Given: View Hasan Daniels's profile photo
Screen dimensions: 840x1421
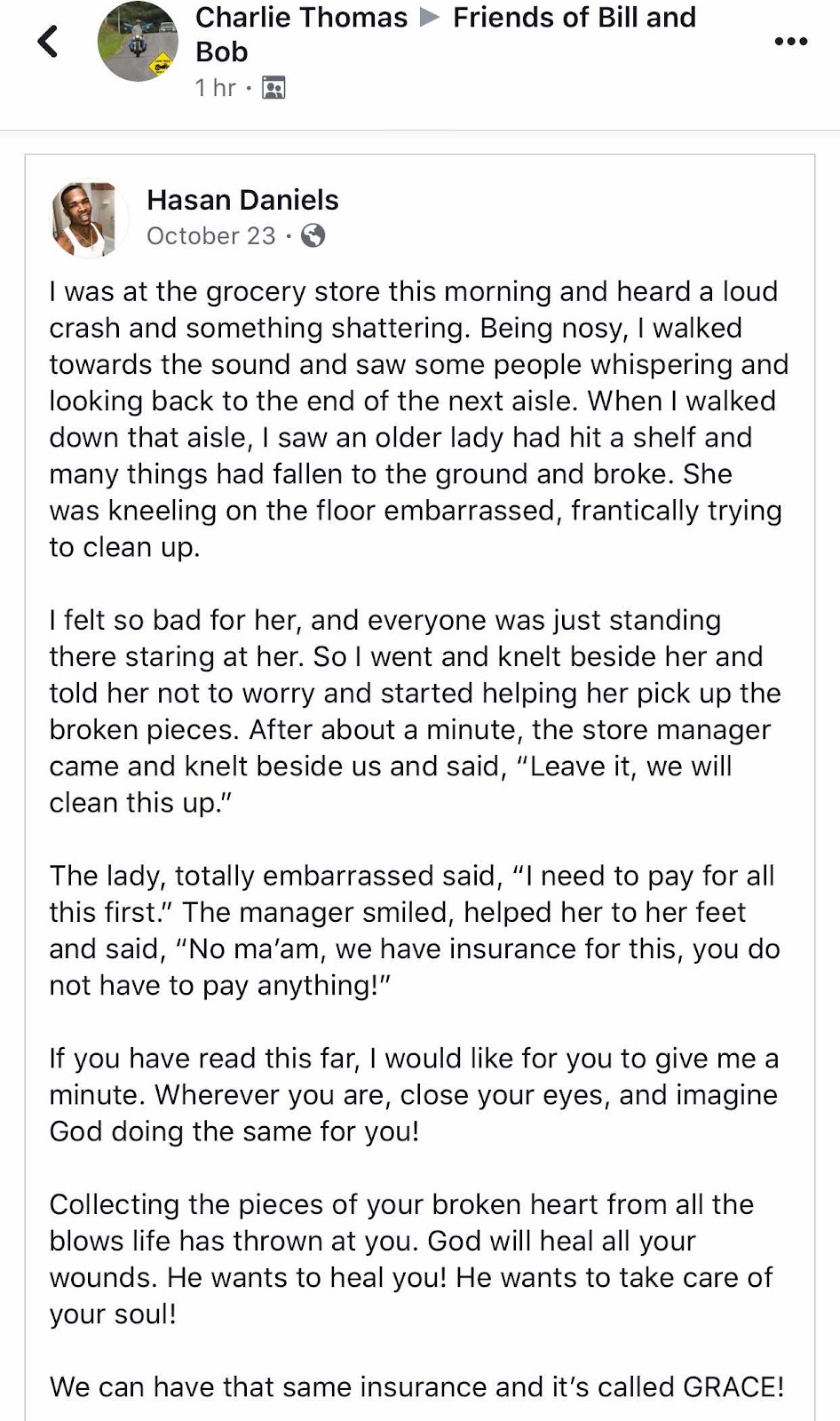Looking at the screenshot, I should pos(85,218).
